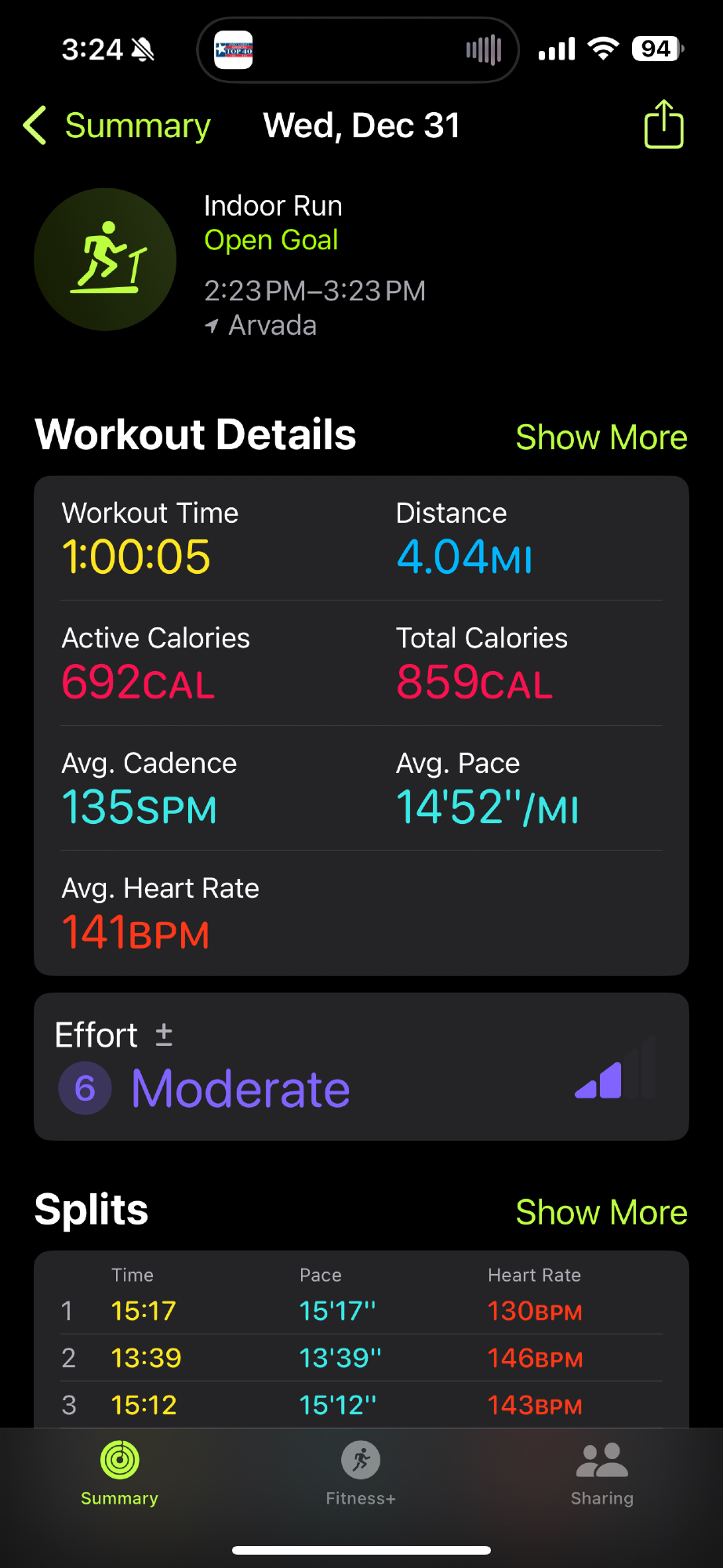Switch to the Sharing tab
723x1568 pixels.
point(601,1474)
